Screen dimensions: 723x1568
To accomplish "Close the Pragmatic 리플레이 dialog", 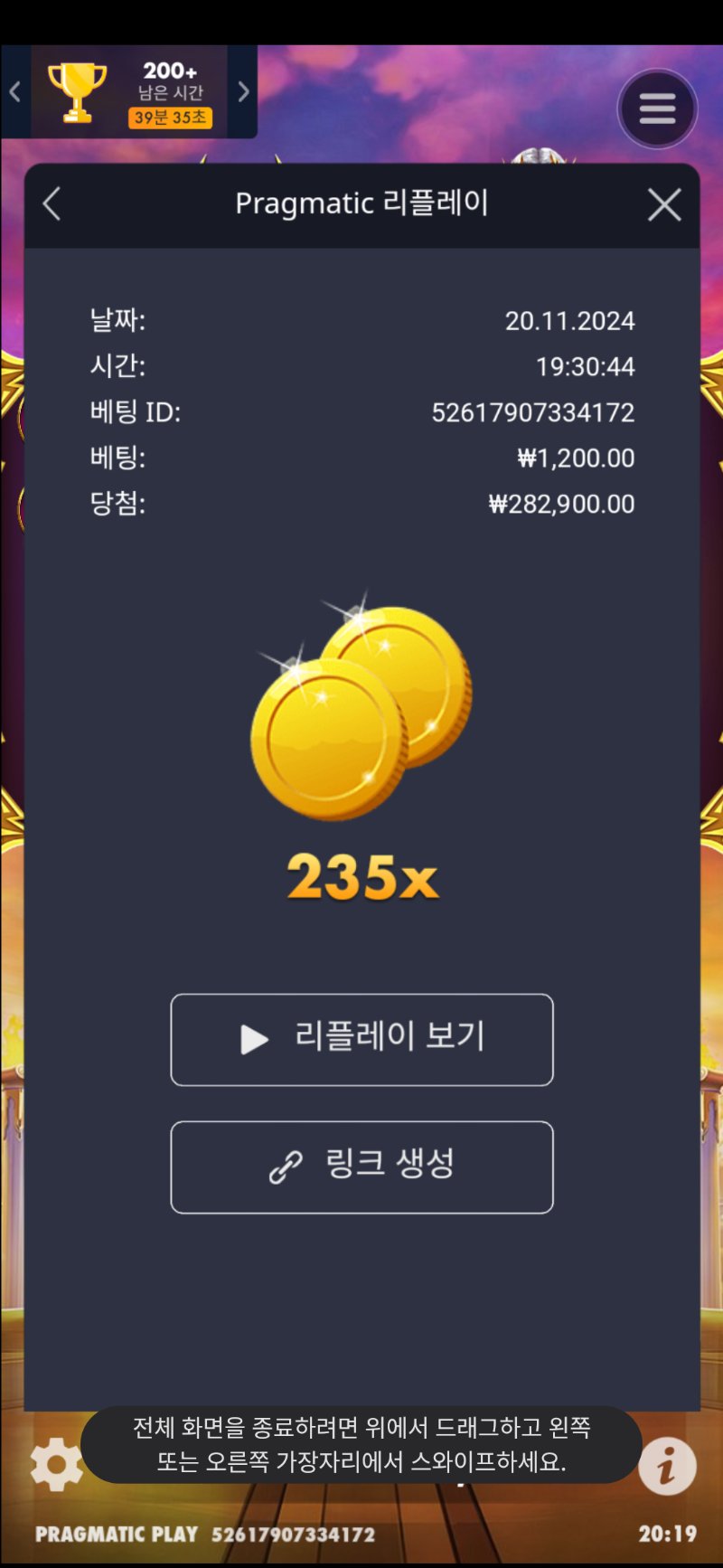I will 664,205.
